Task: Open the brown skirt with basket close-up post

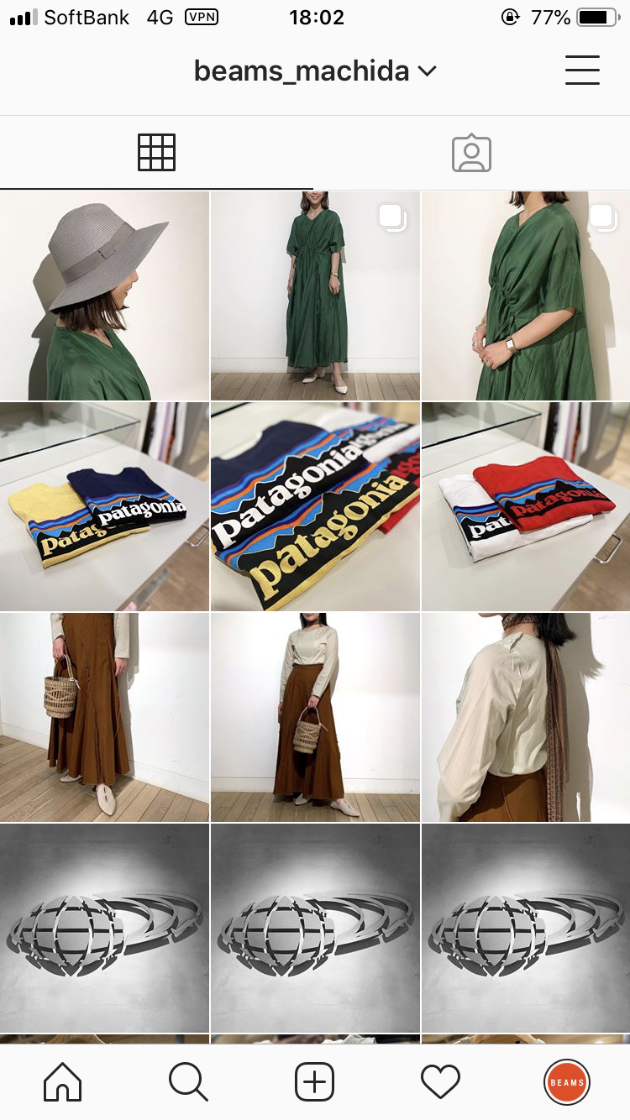Action: click(x=104, y=717)
